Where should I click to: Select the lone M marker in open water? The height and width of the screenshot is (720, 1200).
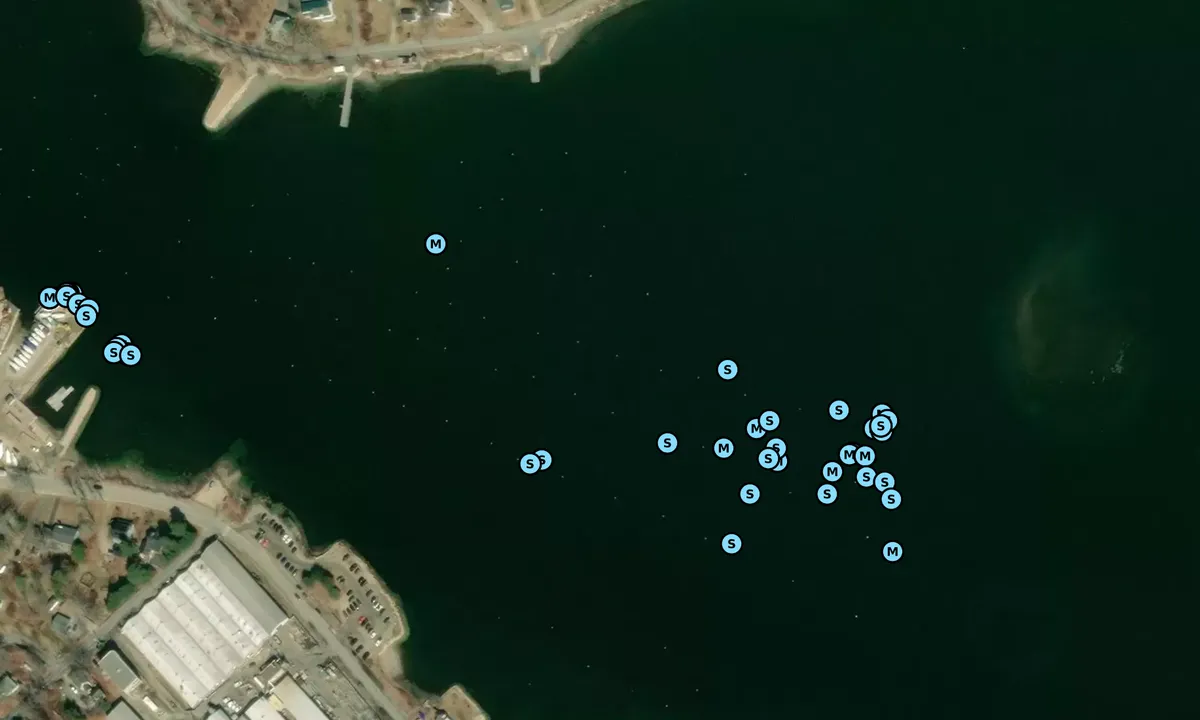pyautogui.click(x=435, y=244)
